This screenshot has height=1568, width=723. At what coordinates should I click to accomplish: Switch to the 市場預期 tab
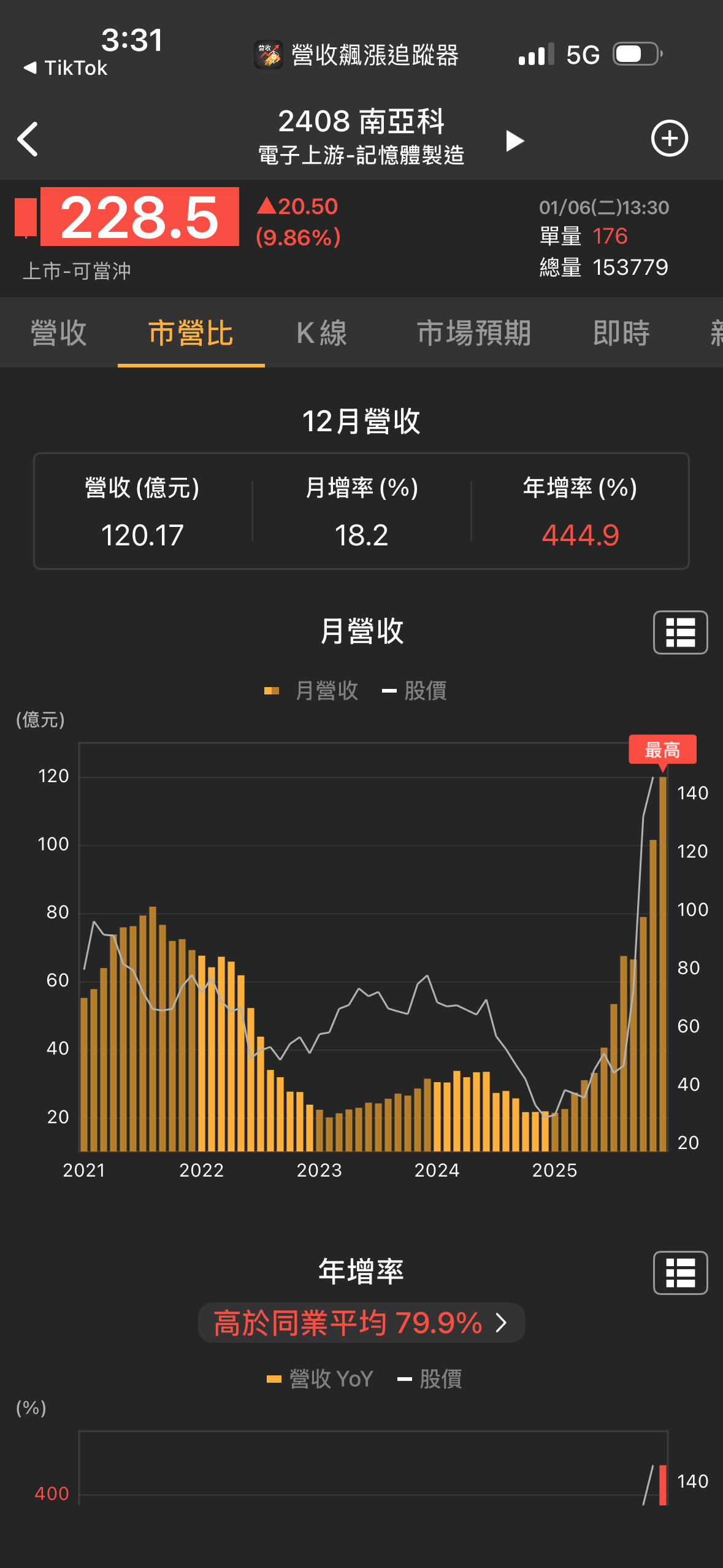click(x=474, y=333)
